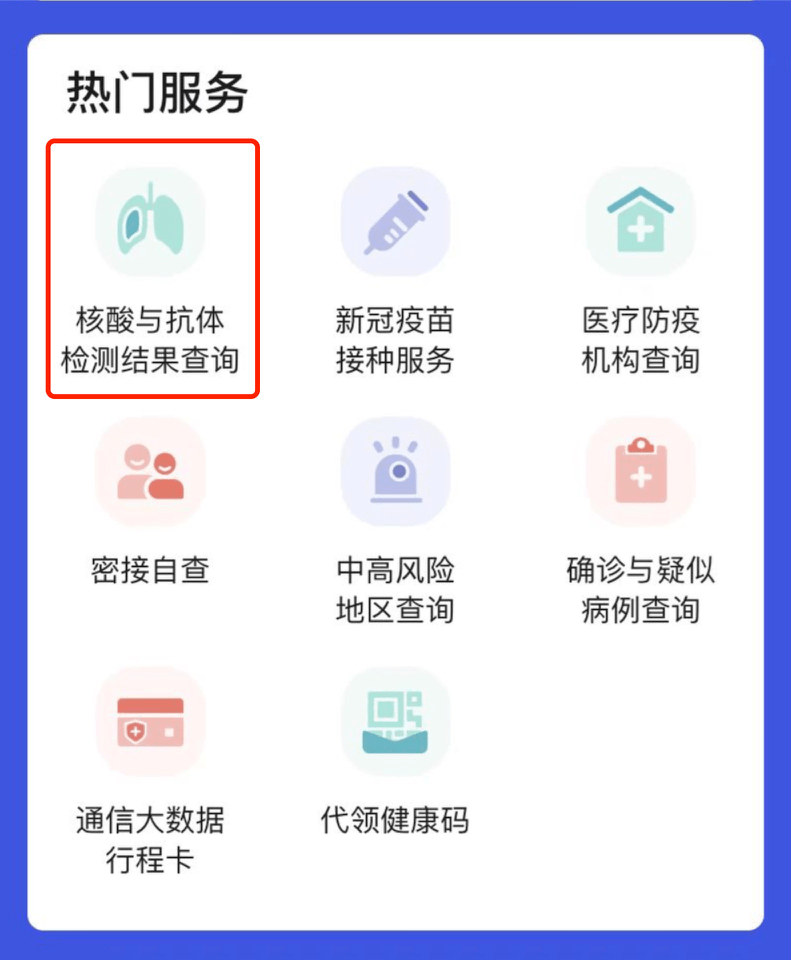
Task: Click the 医疗防疫机构查询 label
Action: tap(640, 340)
